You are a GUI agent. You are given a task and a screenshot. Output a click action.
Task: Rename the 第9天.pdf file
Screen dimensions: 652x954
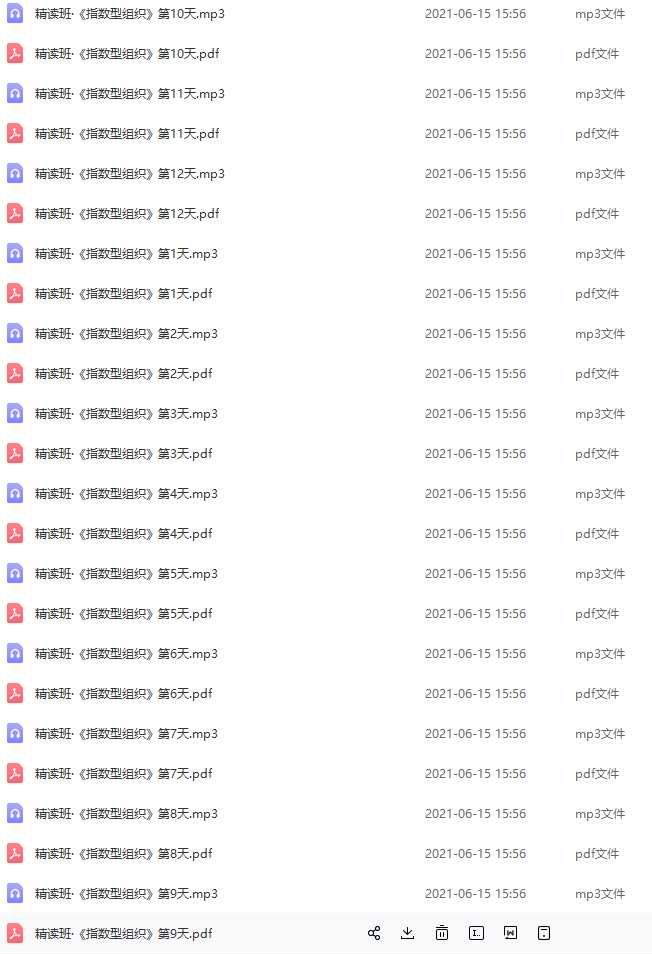476,933
